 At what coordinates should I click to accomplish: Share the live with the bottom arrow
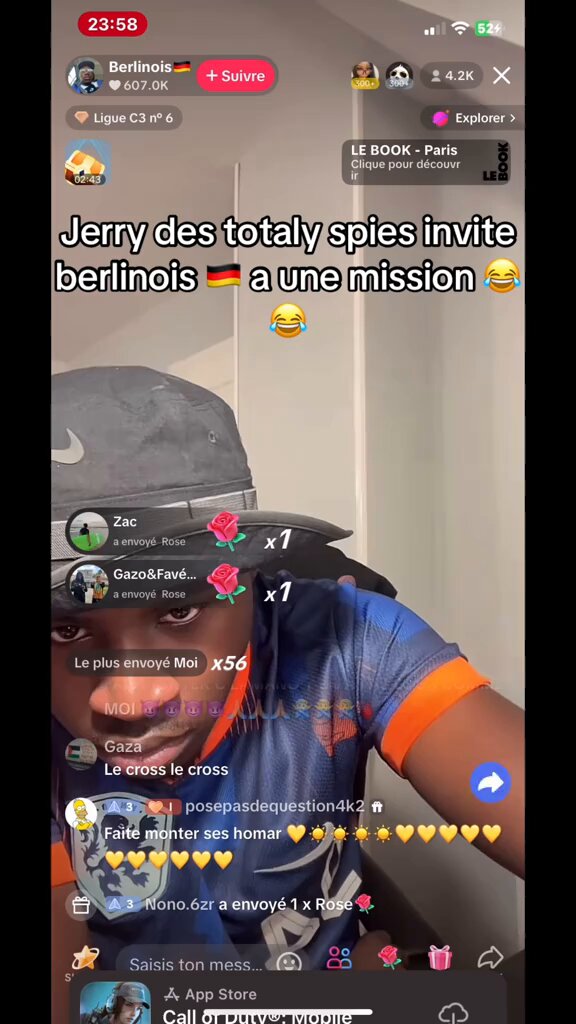[490, 957]
